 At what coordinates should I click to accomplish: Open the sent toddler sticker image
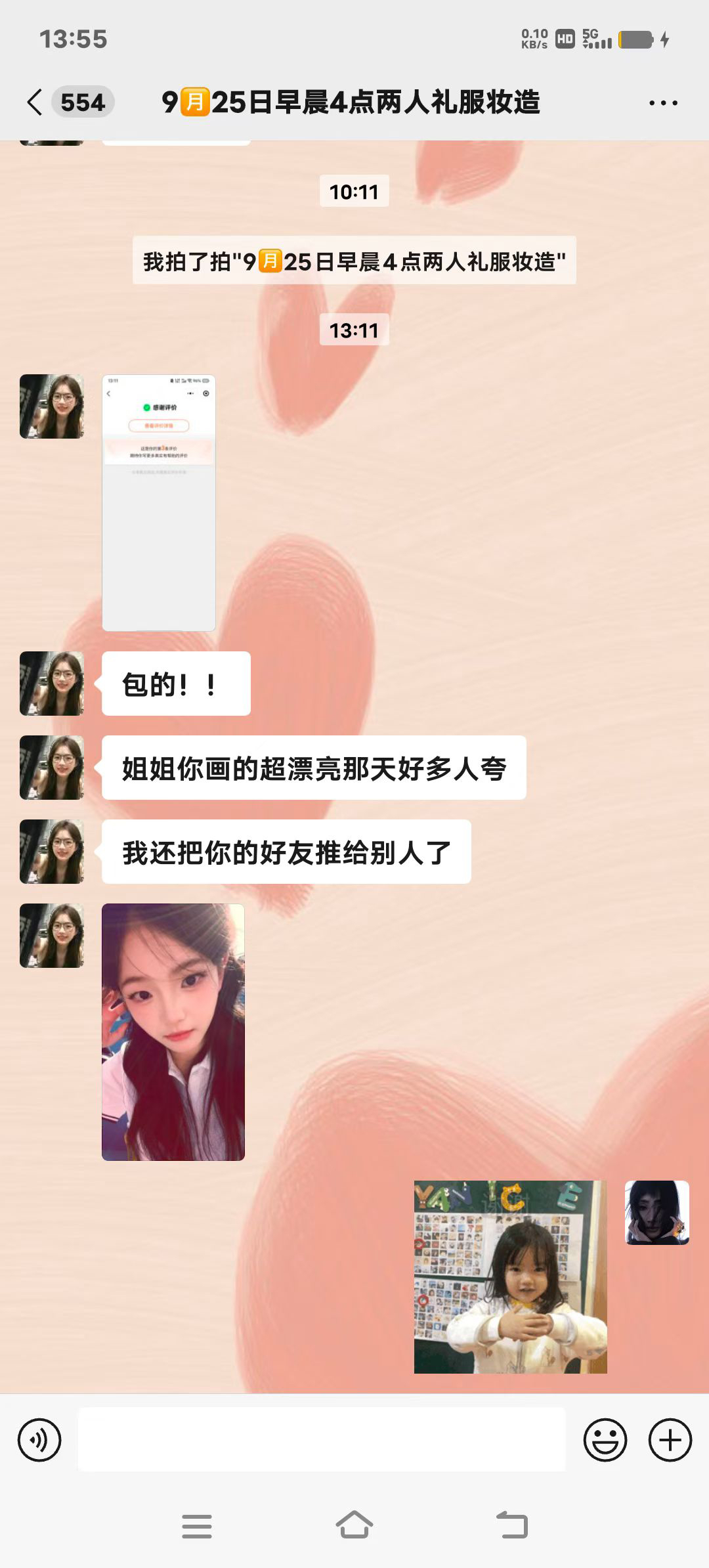(510, 1276)
